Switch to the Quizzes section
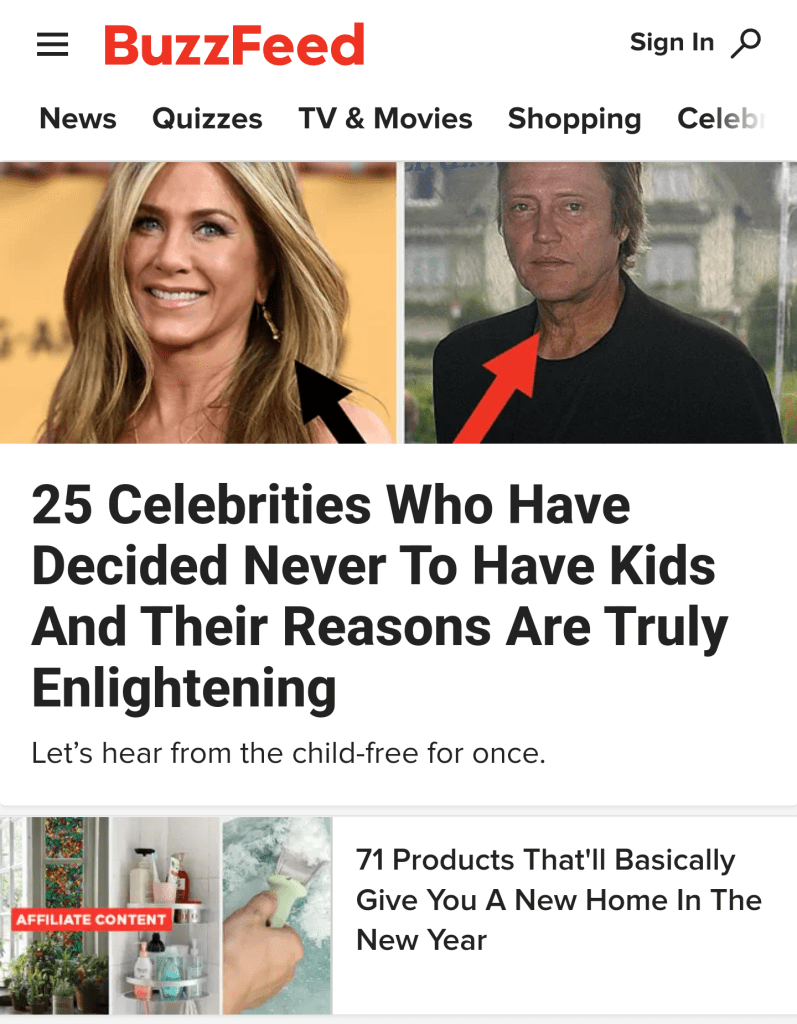Screen dimensions: 797x1024 coord(207,119)
